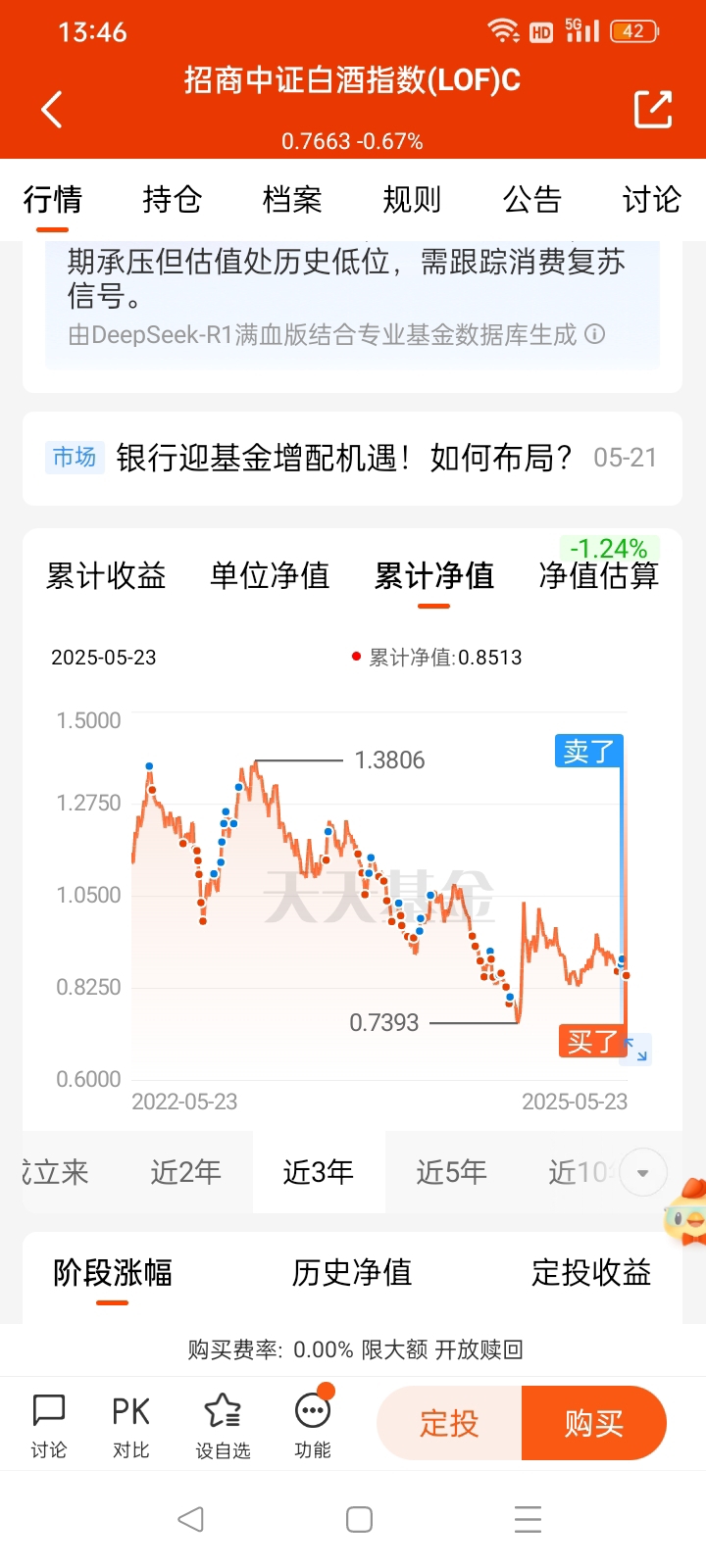This screenshot has height=1568, width=706.
Task: Switch chart to 单位净值
Action: [x=270, y=575]
